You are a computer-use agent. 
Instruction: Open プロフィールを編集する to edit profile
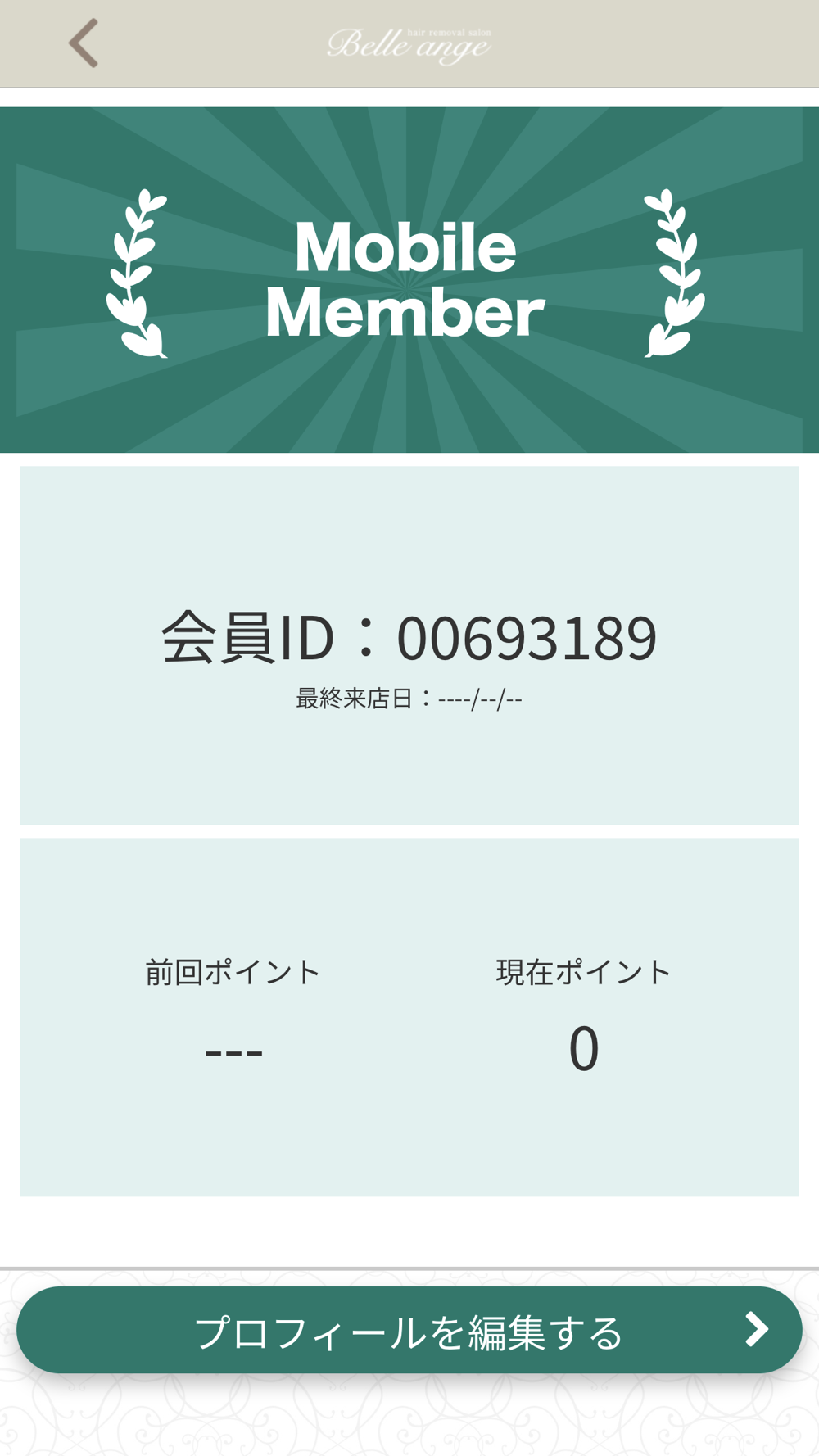click(409, 1330)
